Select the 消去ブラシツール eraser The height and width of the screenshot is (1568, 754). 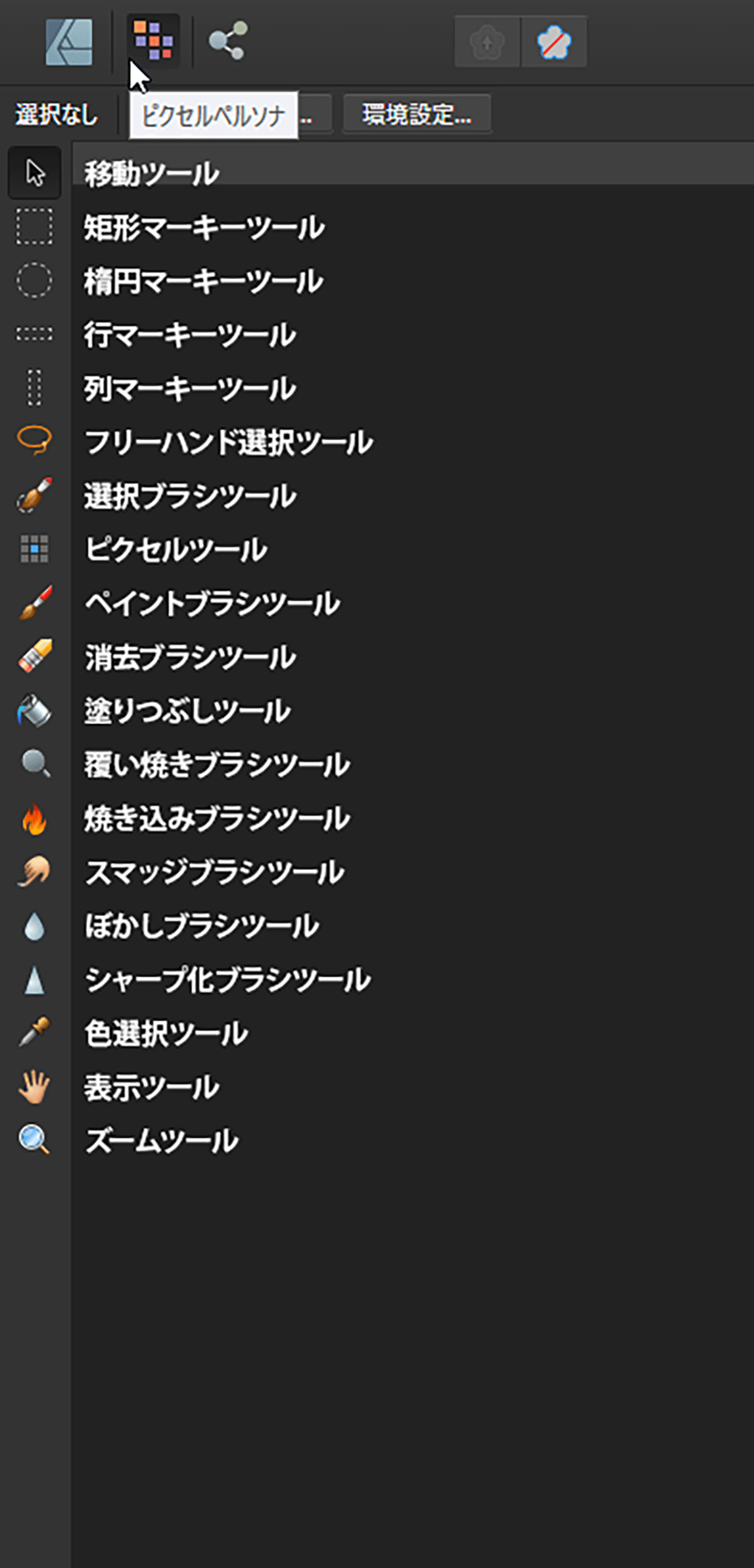click(34, 656)
